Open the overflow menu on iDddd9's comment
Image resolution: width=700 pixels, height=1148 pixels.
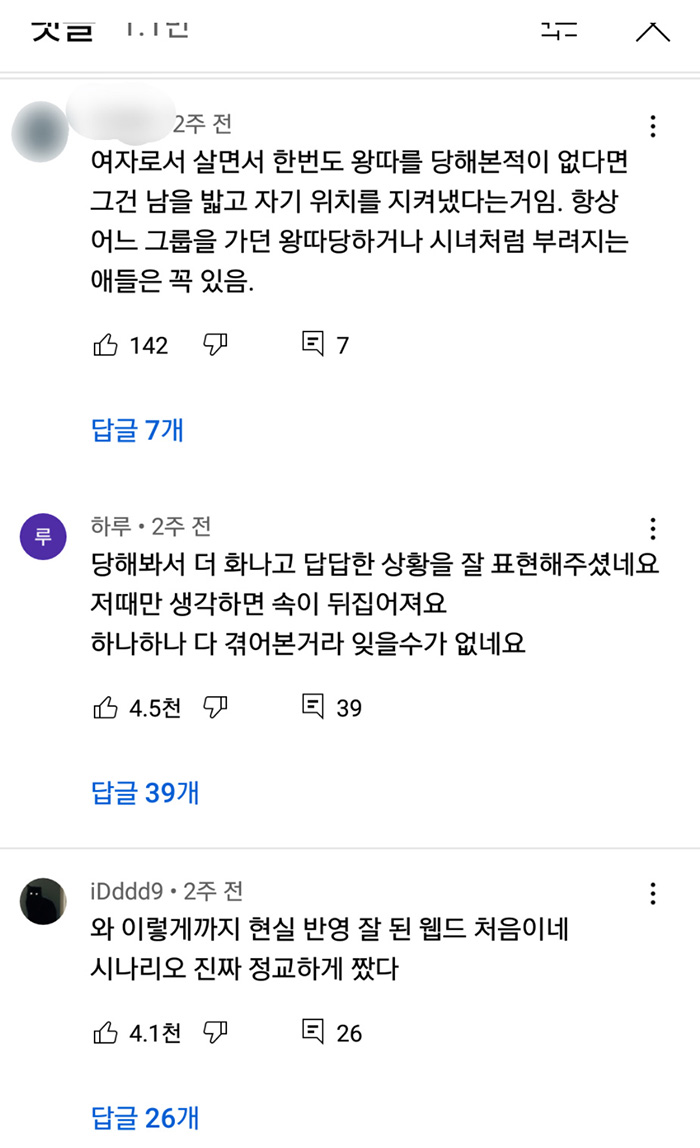pos(652,893)
